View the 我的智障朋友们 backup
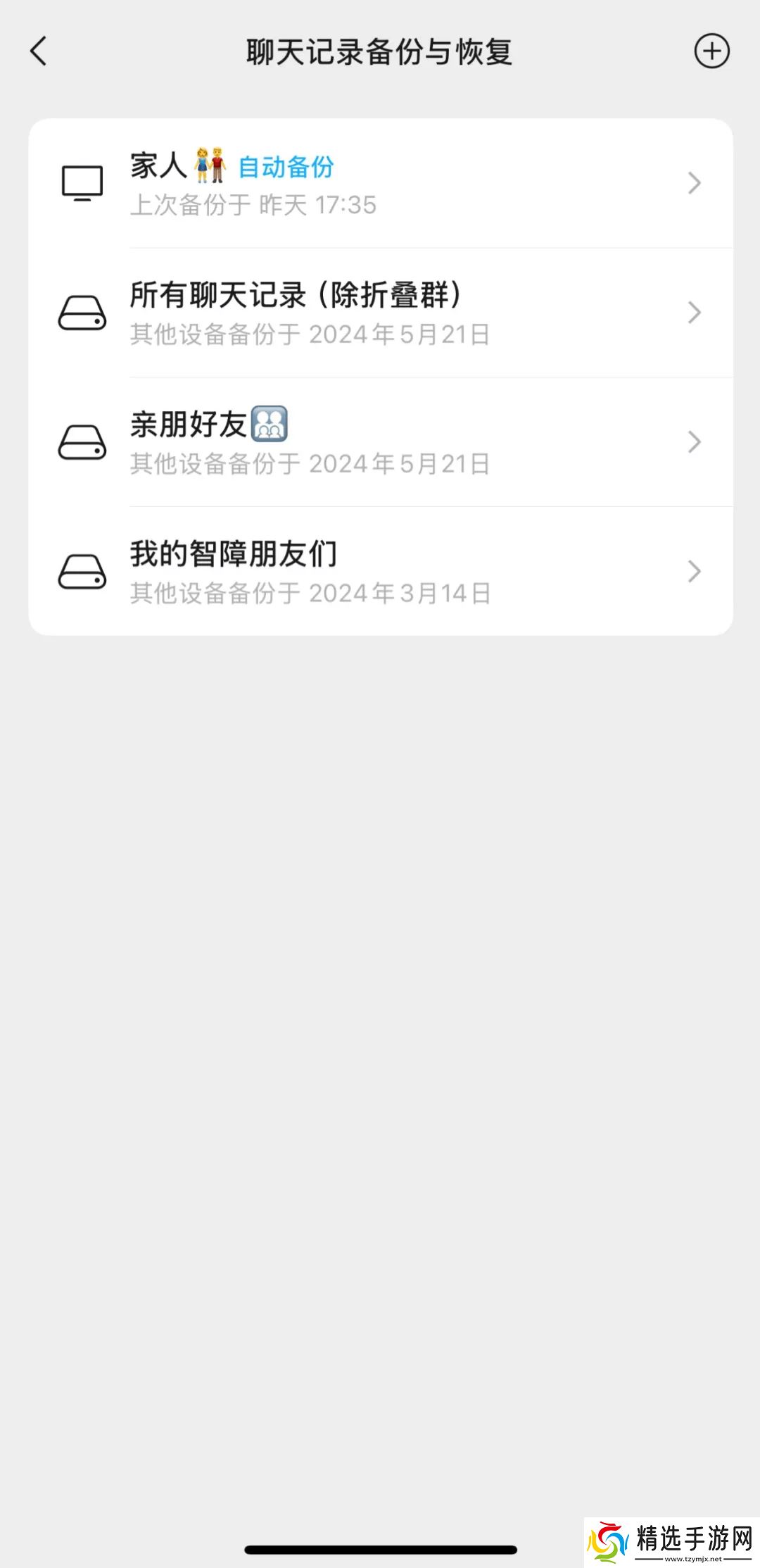 click(x=380, y=572)
